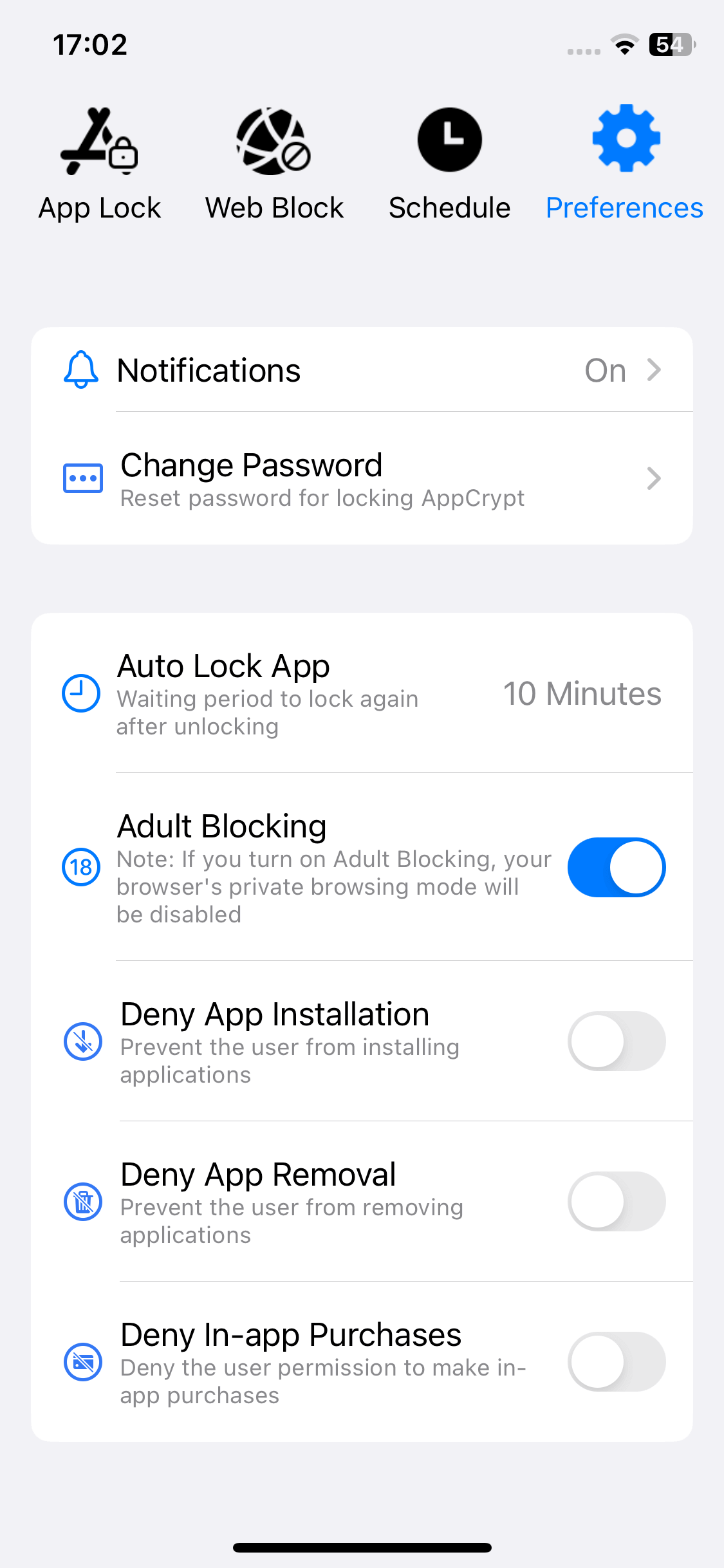
Task: Turn on Deny App Removal
Action: (x=616, y=1201)
